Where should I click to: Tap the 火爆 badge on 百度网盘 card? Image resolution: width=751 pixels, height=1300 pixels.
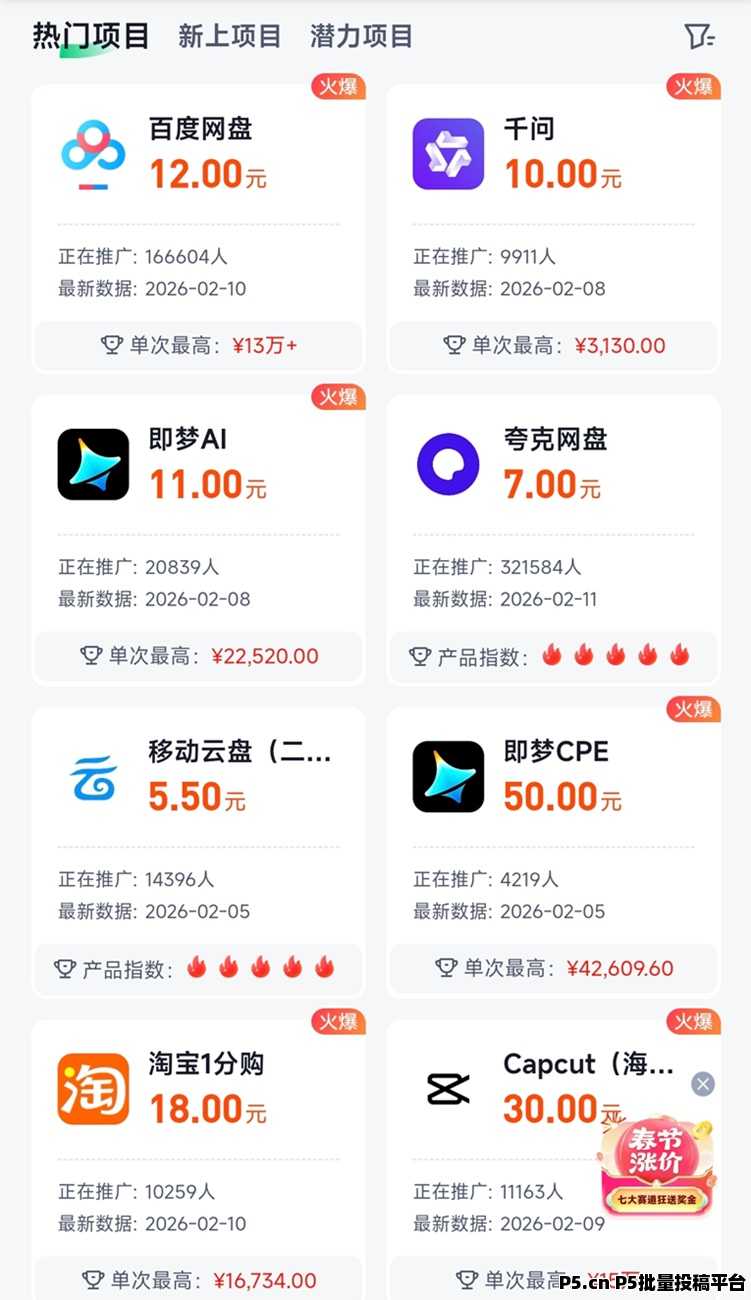(x=336, y=88)
